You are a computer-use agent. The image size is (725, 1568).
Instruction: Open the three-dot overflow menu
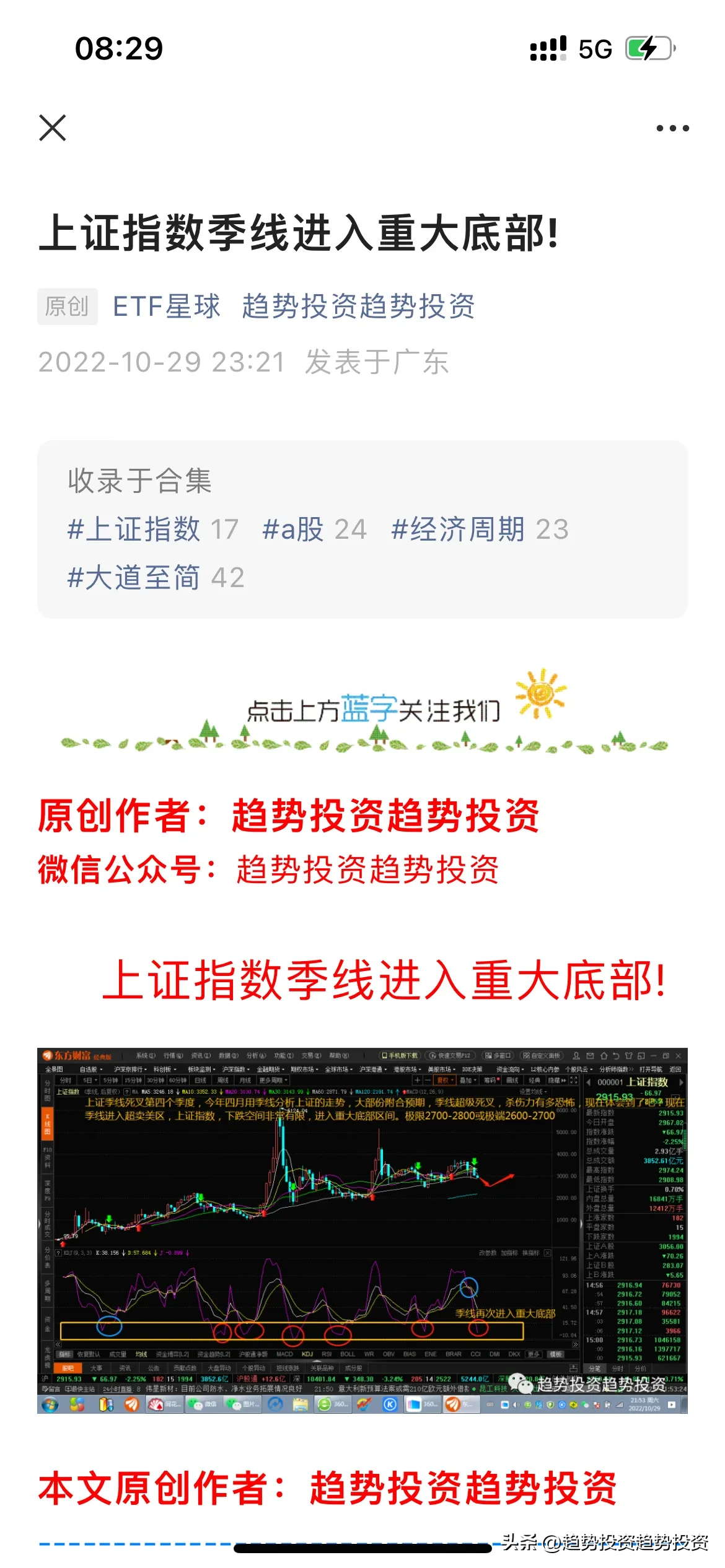click(672, 128)
